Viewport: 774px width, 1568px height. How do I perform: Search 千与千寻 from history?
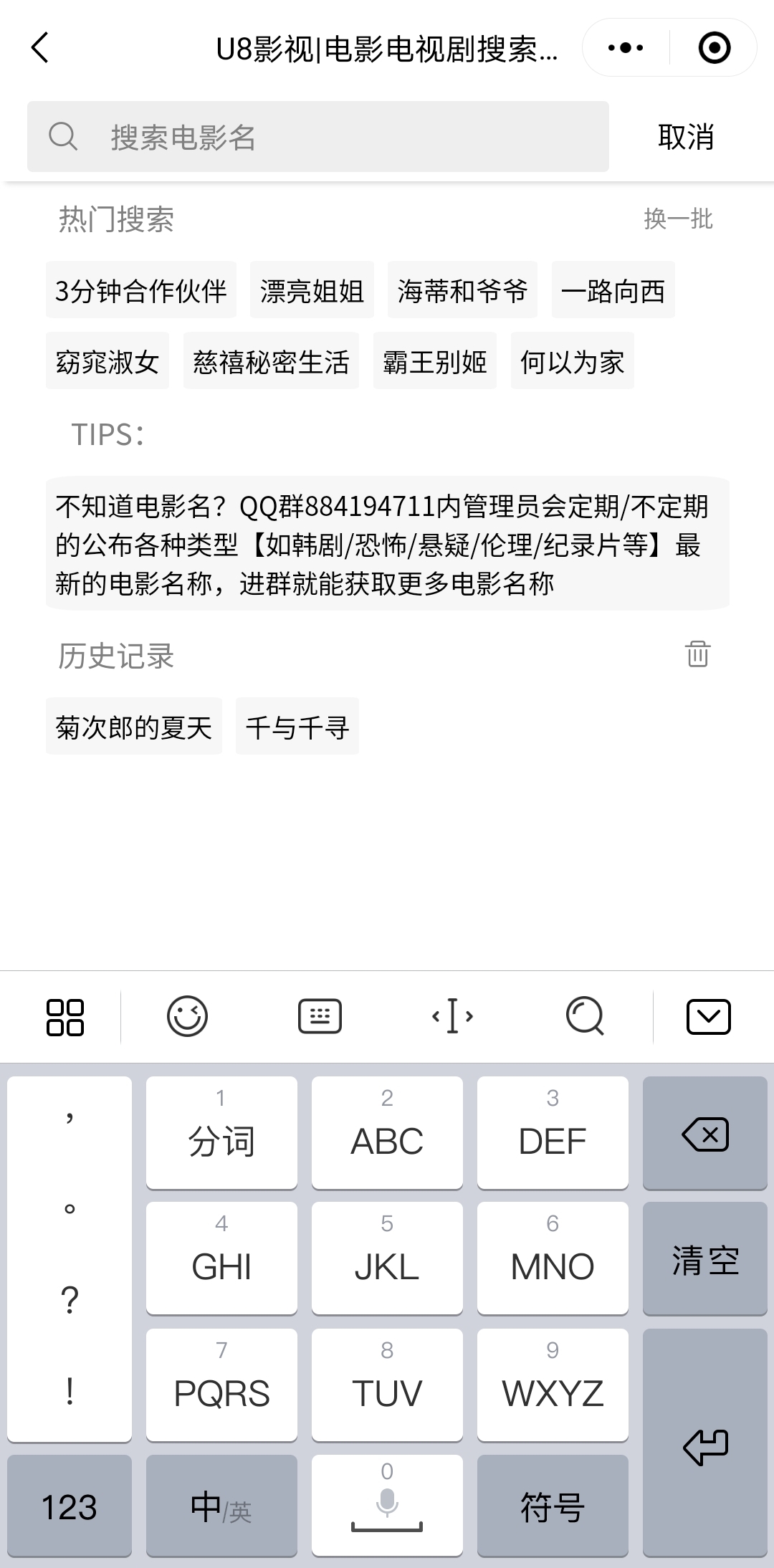click(x=297, y=727)
